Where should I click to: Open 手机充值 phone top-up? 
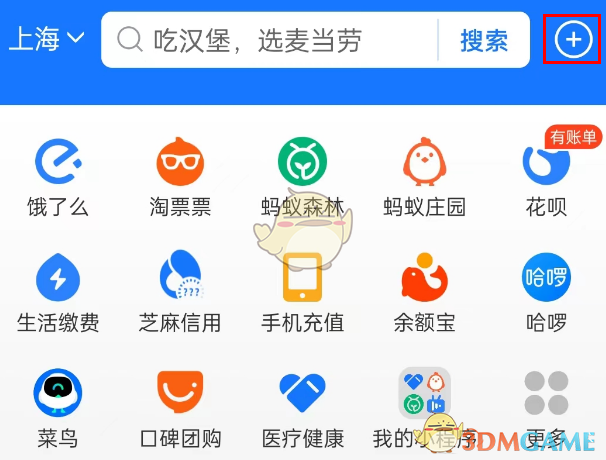tap(302, 279)
